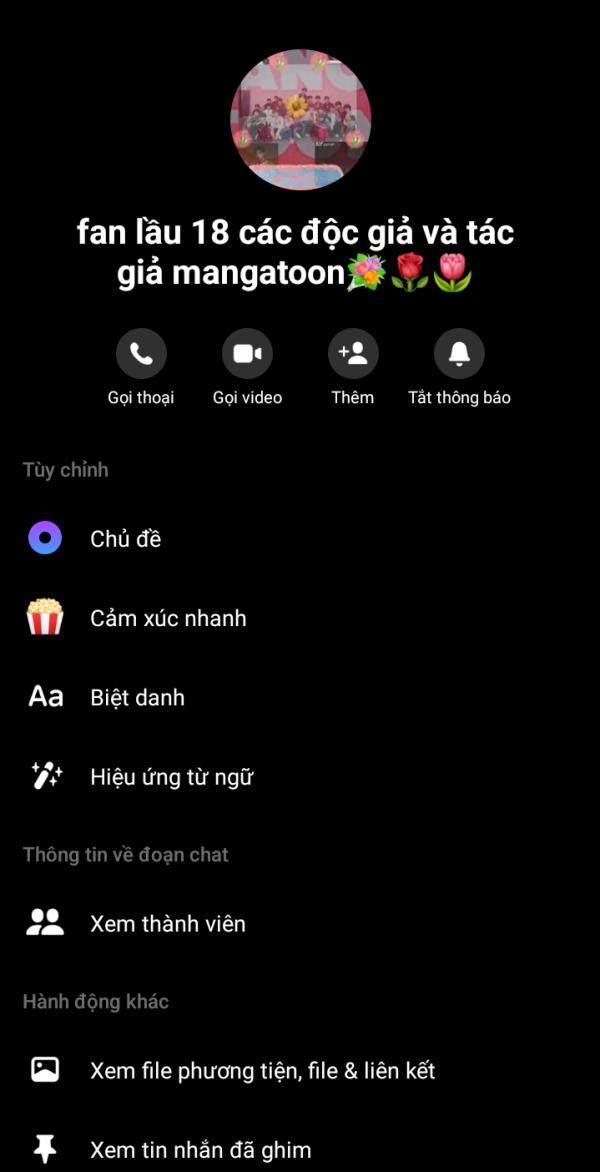Screen dimensions: 600x1172
Task: Open Biệt danh nicknames
Action: pos(137,698)
